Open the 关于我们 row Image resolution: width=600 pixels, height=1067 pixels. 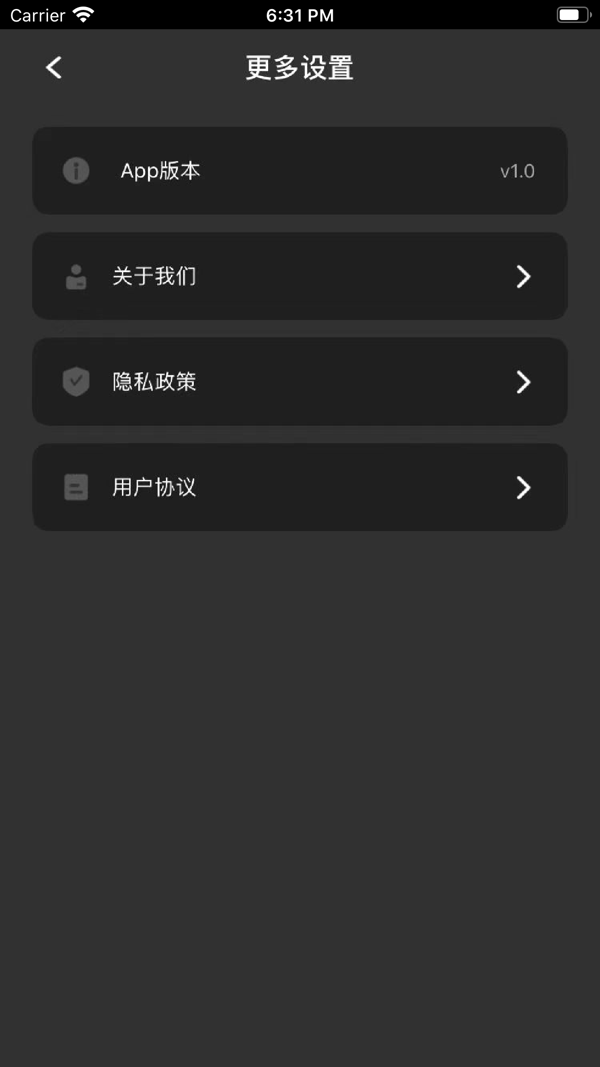point(299,276)
